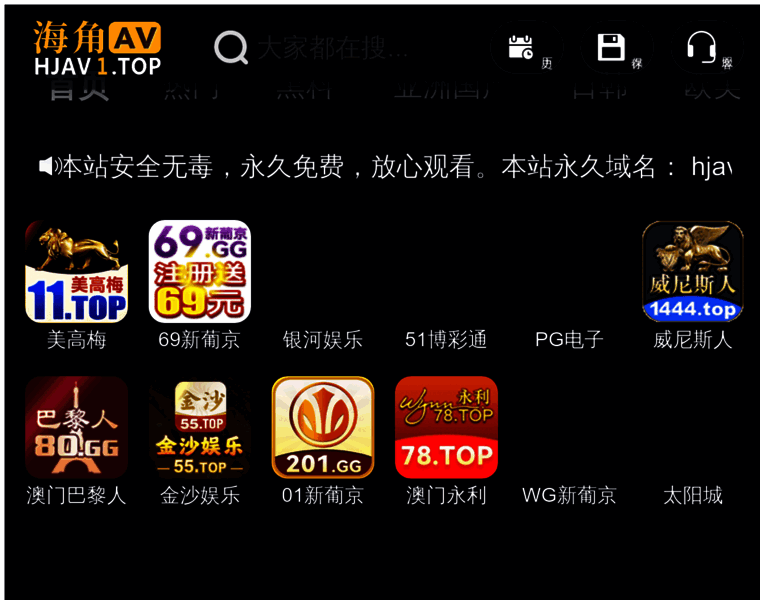Contact customer service via headset icon
This screenshot has height=600, width=760.
tap(701, 48)
